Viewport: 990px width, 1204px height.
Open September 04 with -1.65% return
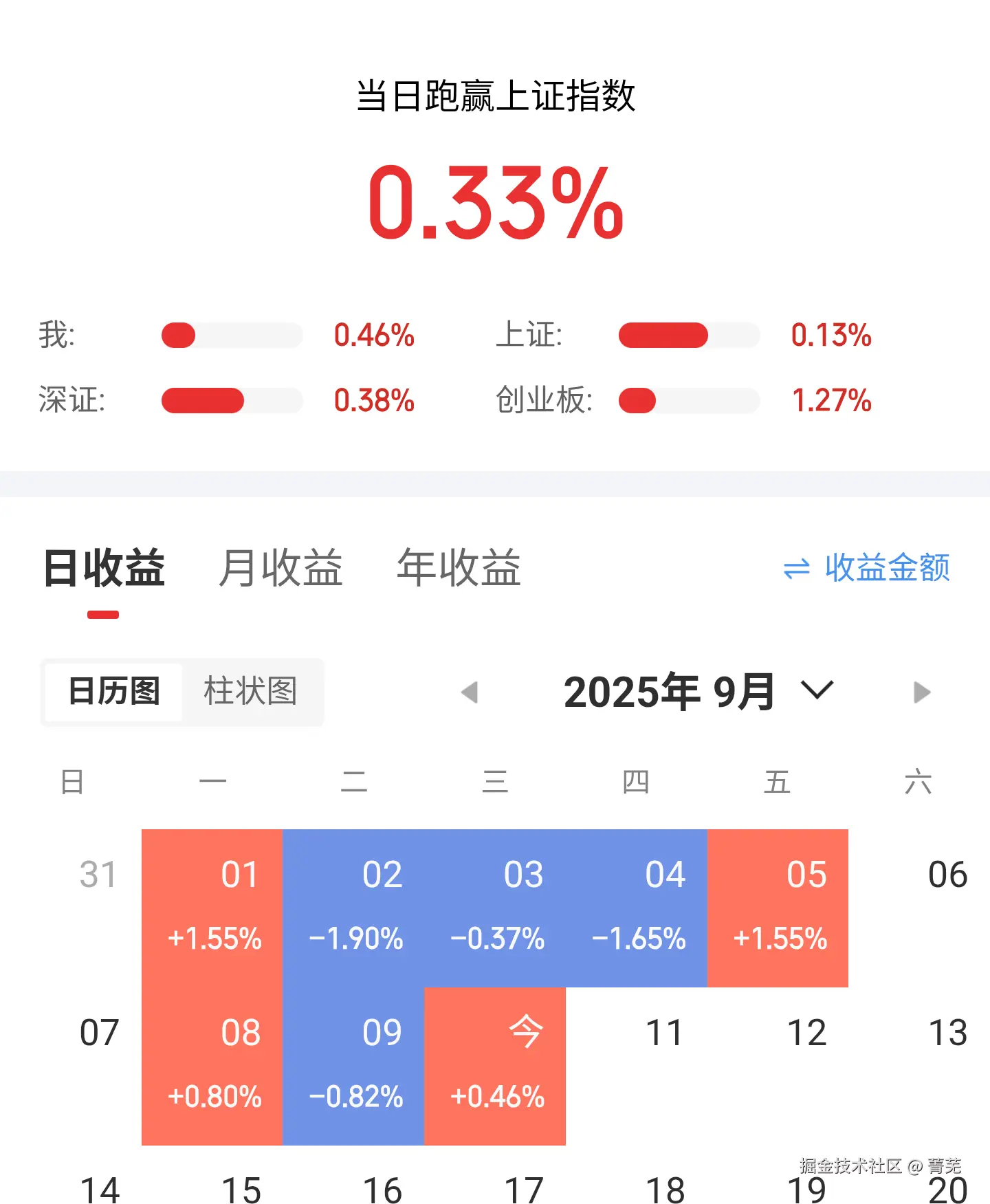637,908
